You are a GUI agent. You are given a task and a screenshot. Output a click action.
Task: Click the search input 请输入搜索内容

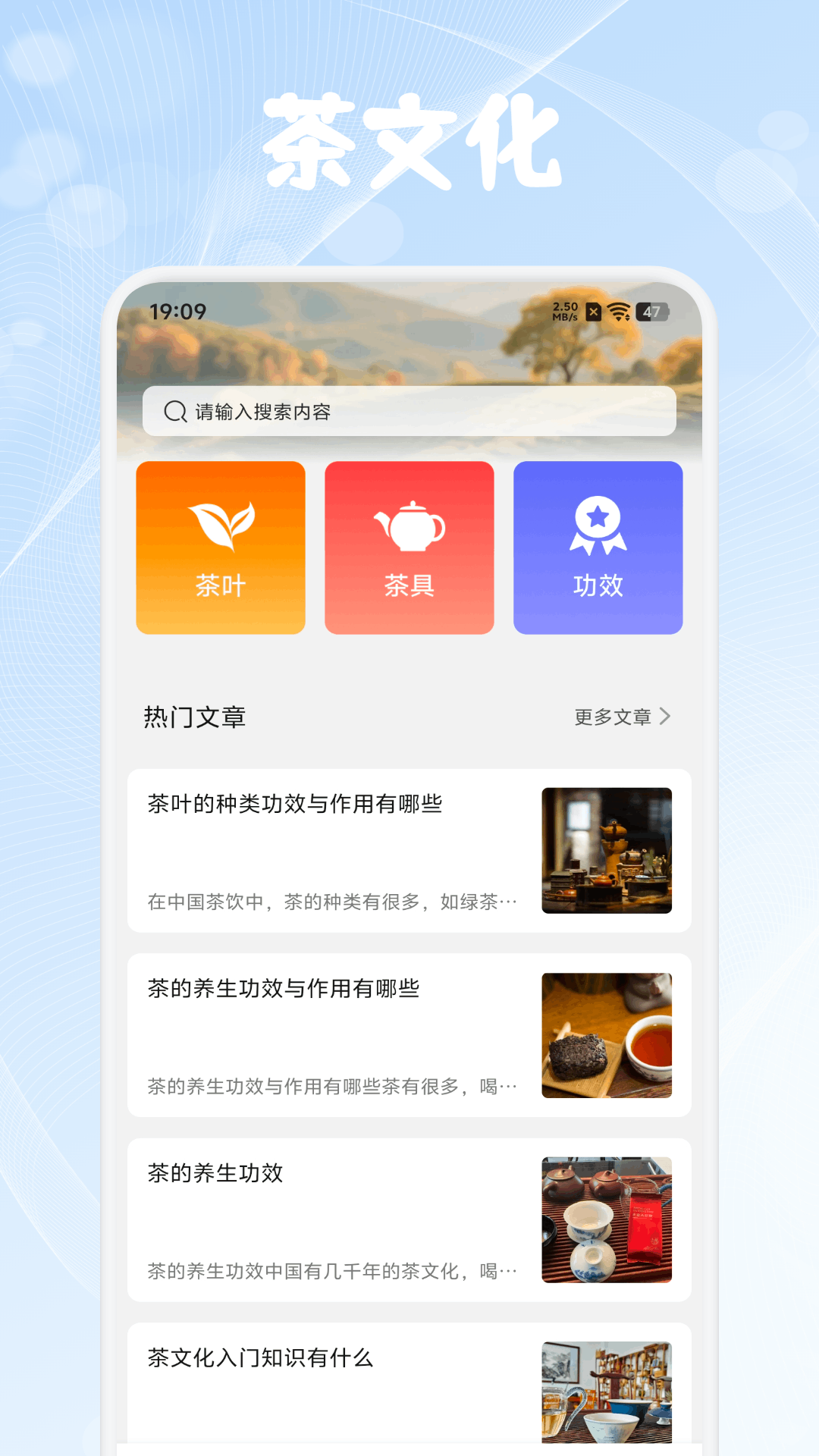click(409, 412)
